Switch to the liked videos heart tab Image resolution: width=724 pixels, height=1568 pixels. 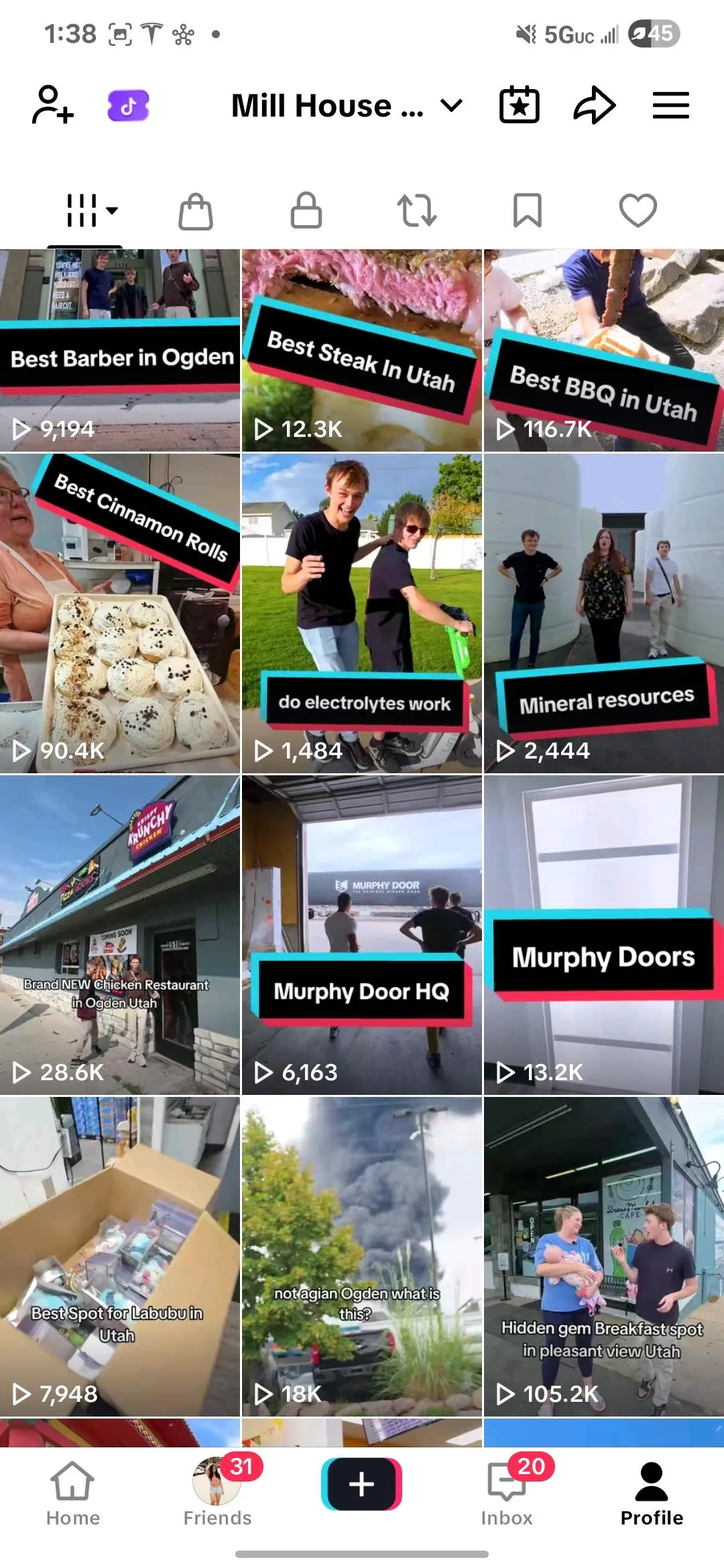coord(638,210)
